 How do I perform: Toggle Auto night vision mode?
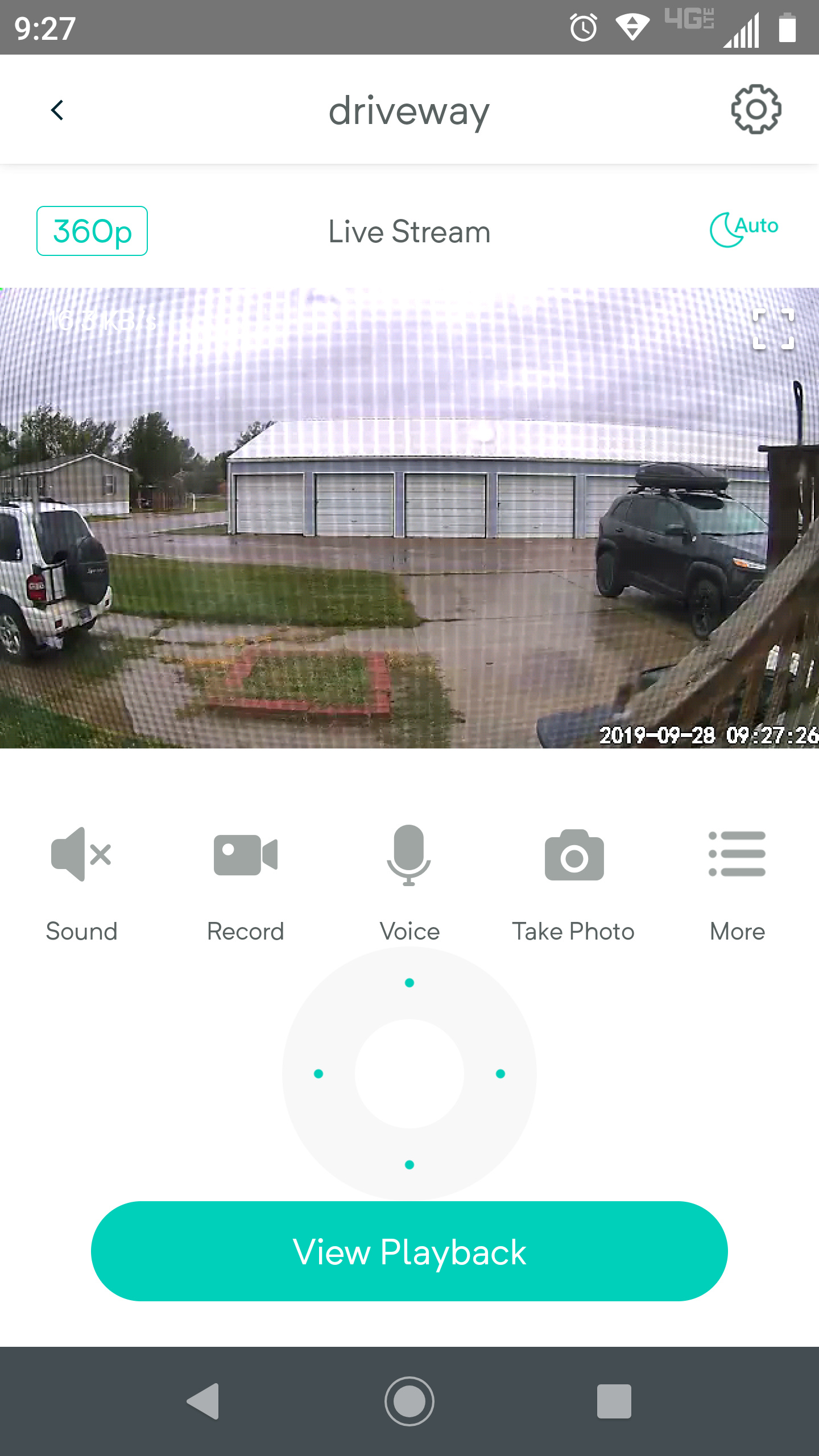(x=743, y=229)
